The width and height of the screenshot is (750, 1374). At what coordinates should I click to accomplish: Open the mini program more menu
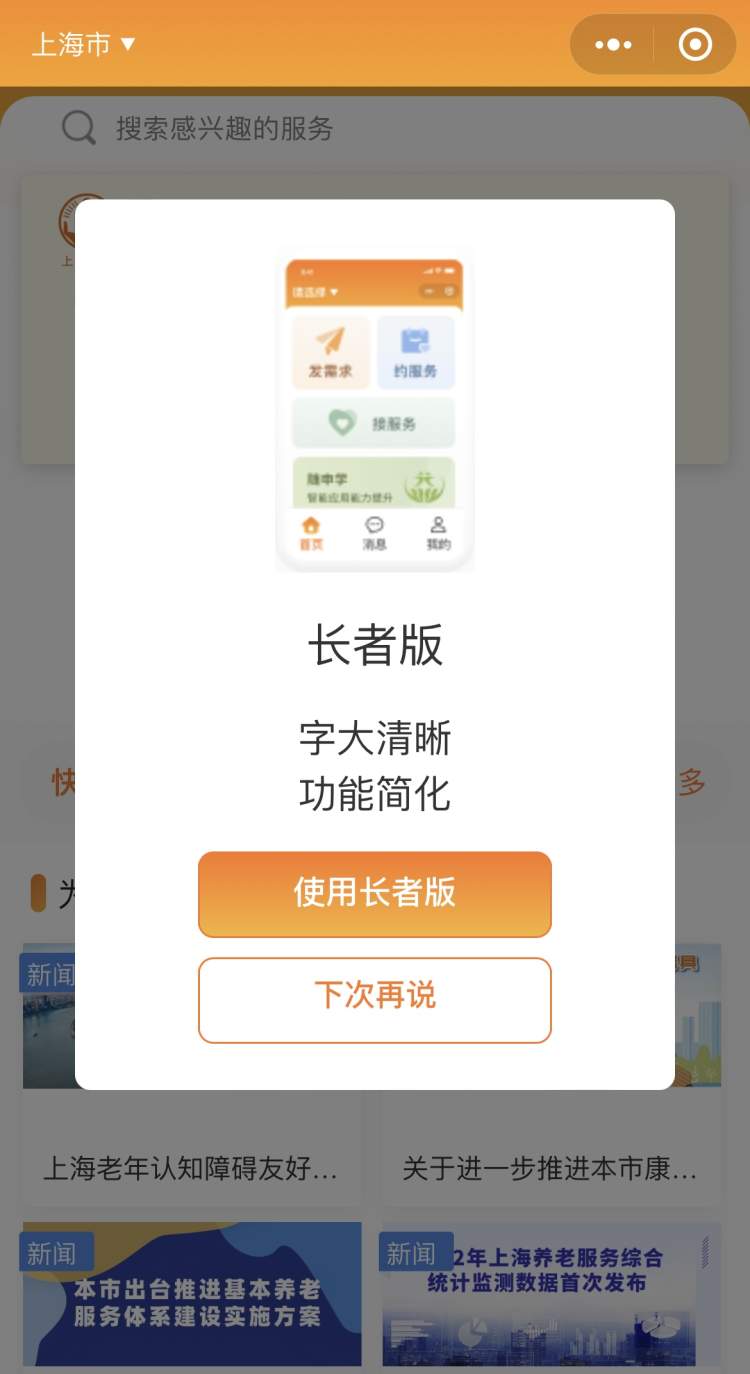[613, 45]
